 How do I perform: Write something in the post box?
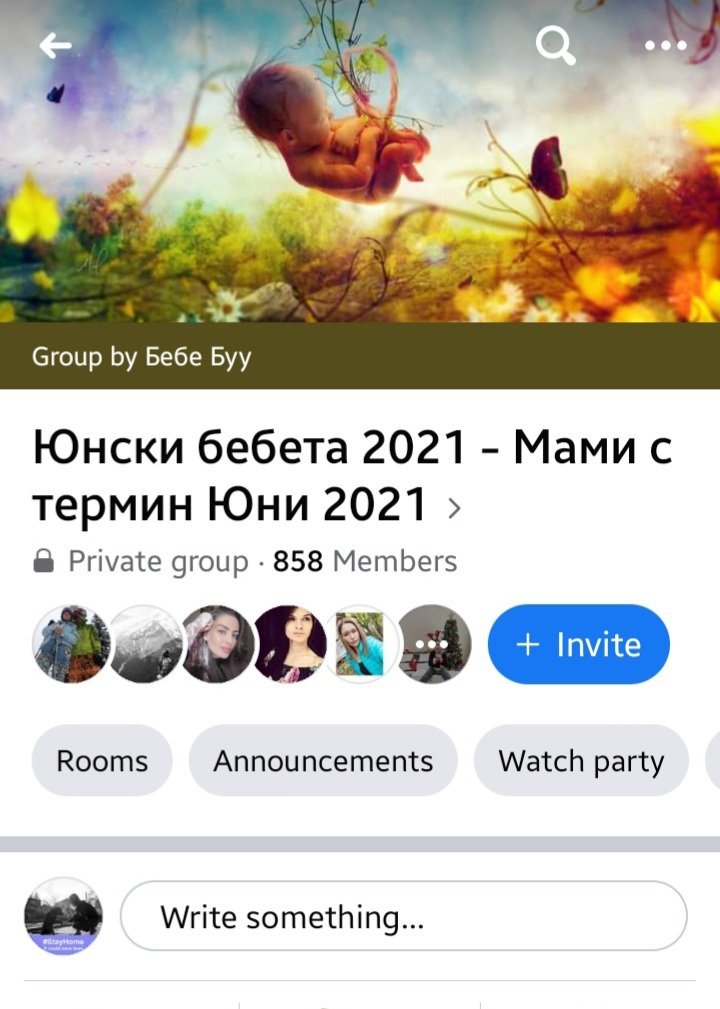pos(403,917)
